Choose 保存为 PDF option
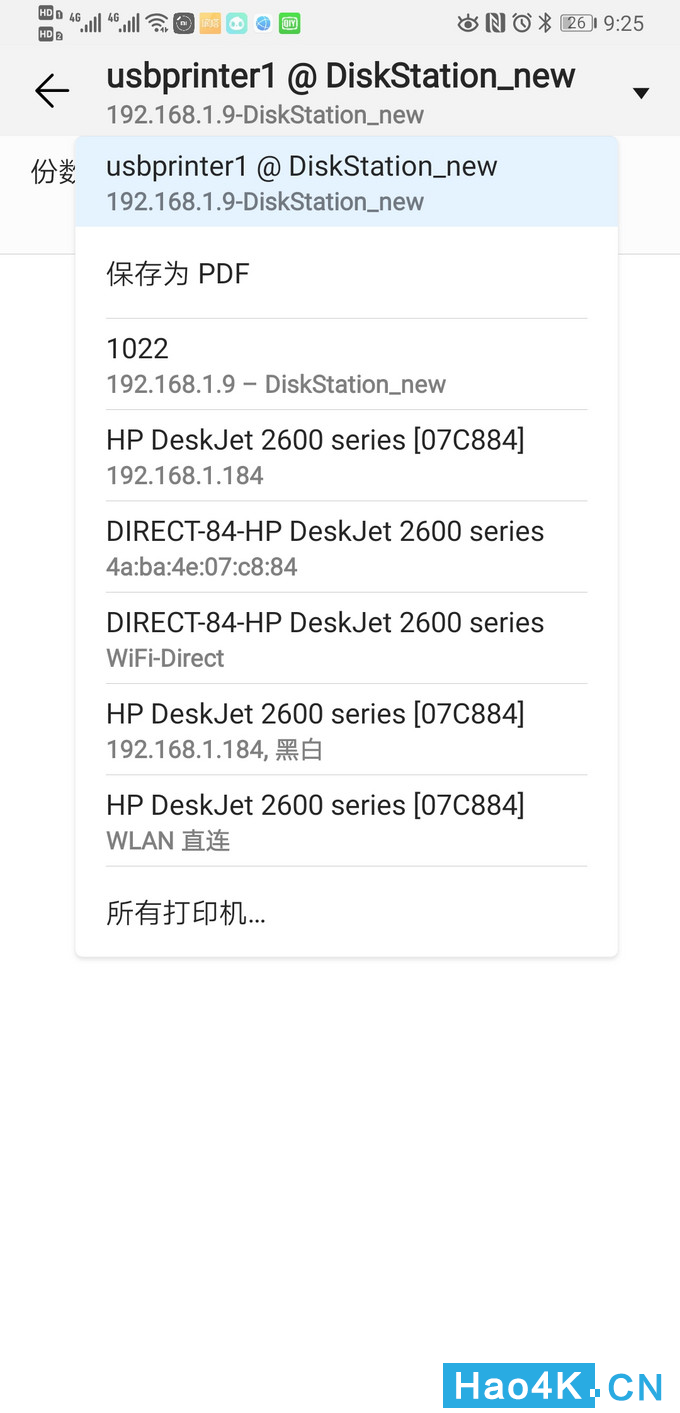The image size is (680, 1413). (346, 273)
